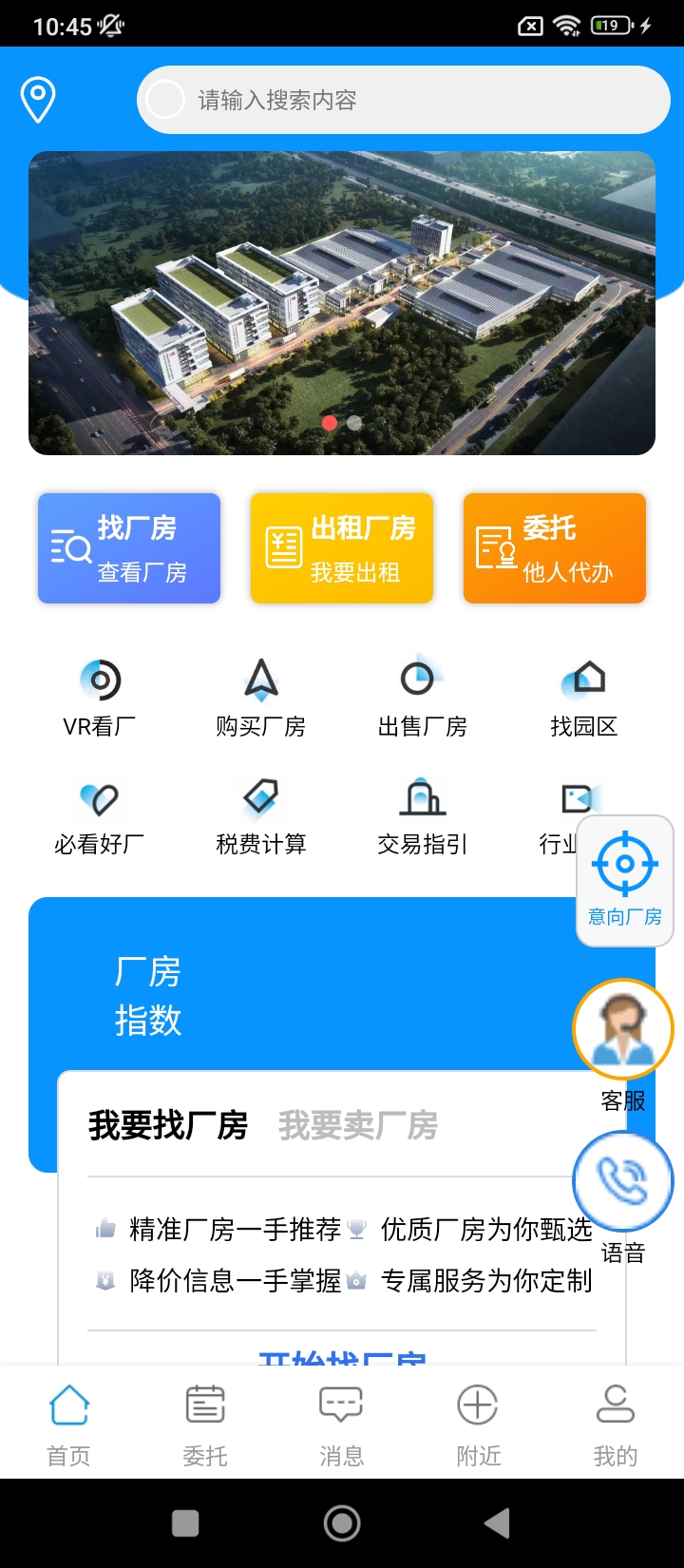Open the industrial park banner image
Viewport: 684px width, 1568px height.
342,302
